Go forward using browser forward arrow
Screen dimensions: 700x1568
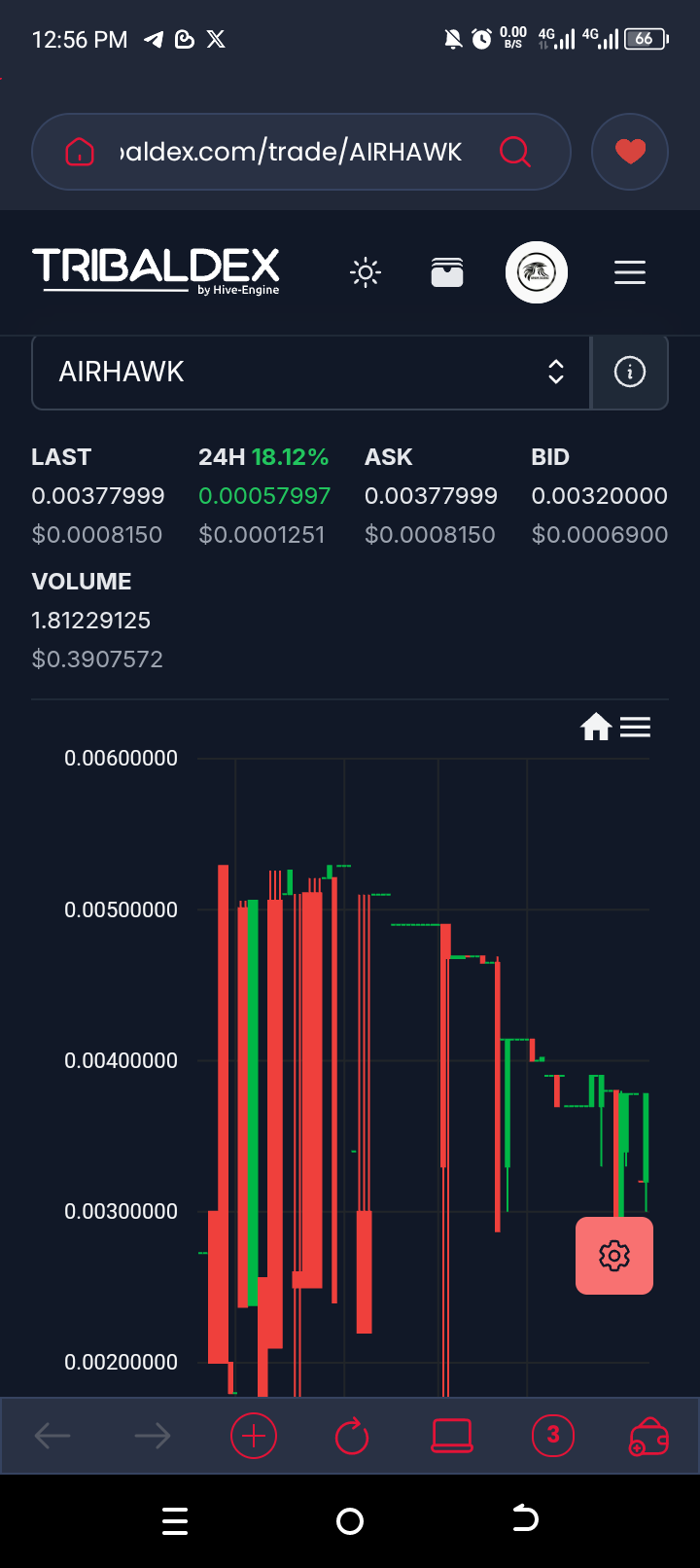(x=153, y=1436)
